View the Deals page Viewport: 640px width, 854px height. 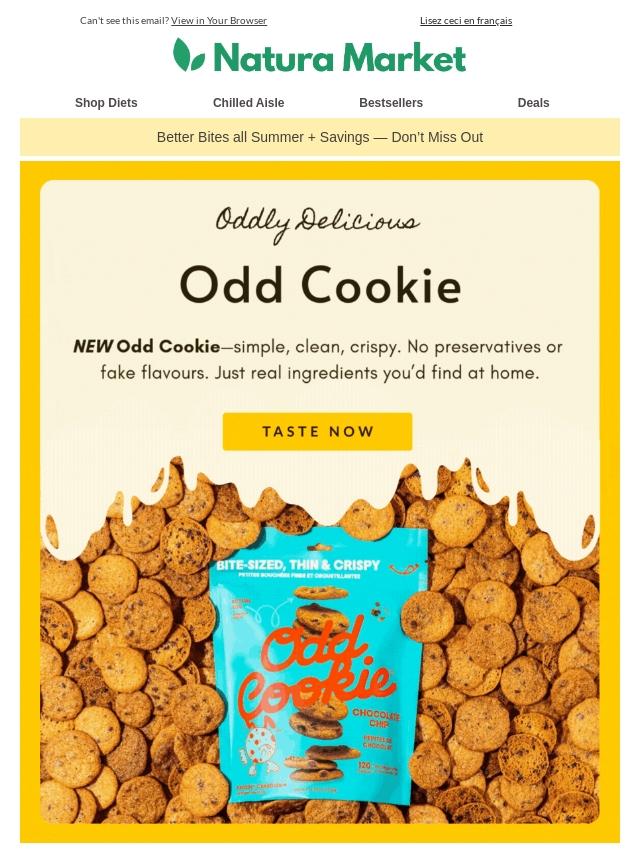(533, 103)
